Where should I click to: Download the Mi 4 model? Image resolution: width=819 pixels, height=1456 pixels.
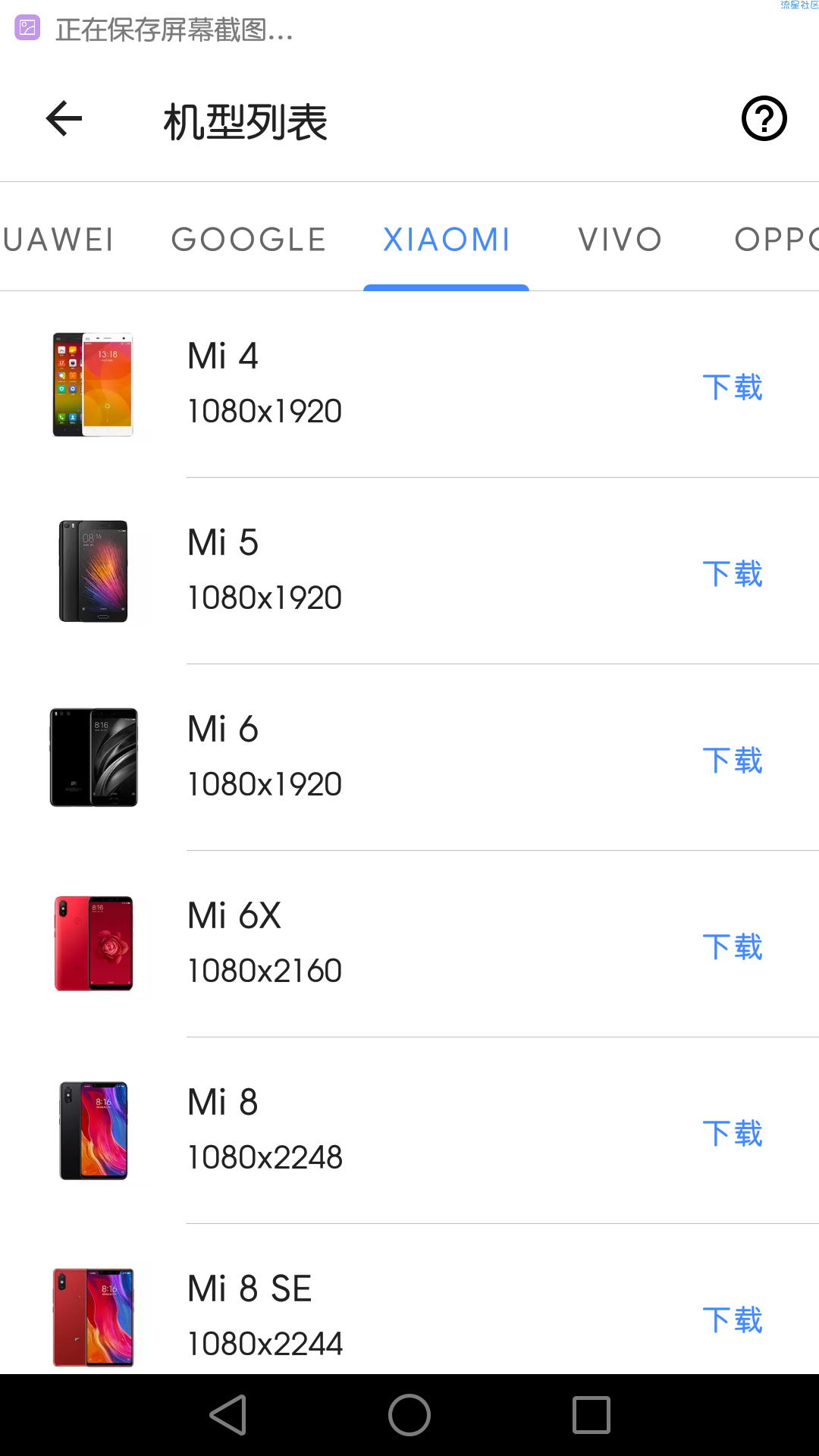tap(733, 388)
